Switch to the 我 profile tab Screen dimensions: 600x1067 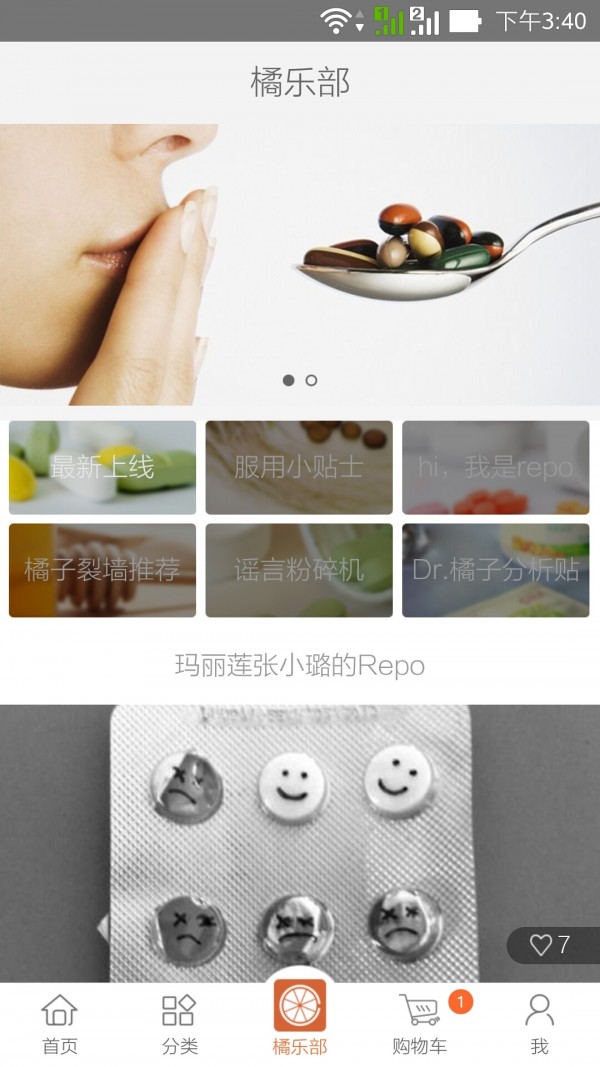[x=539, y=1024]
